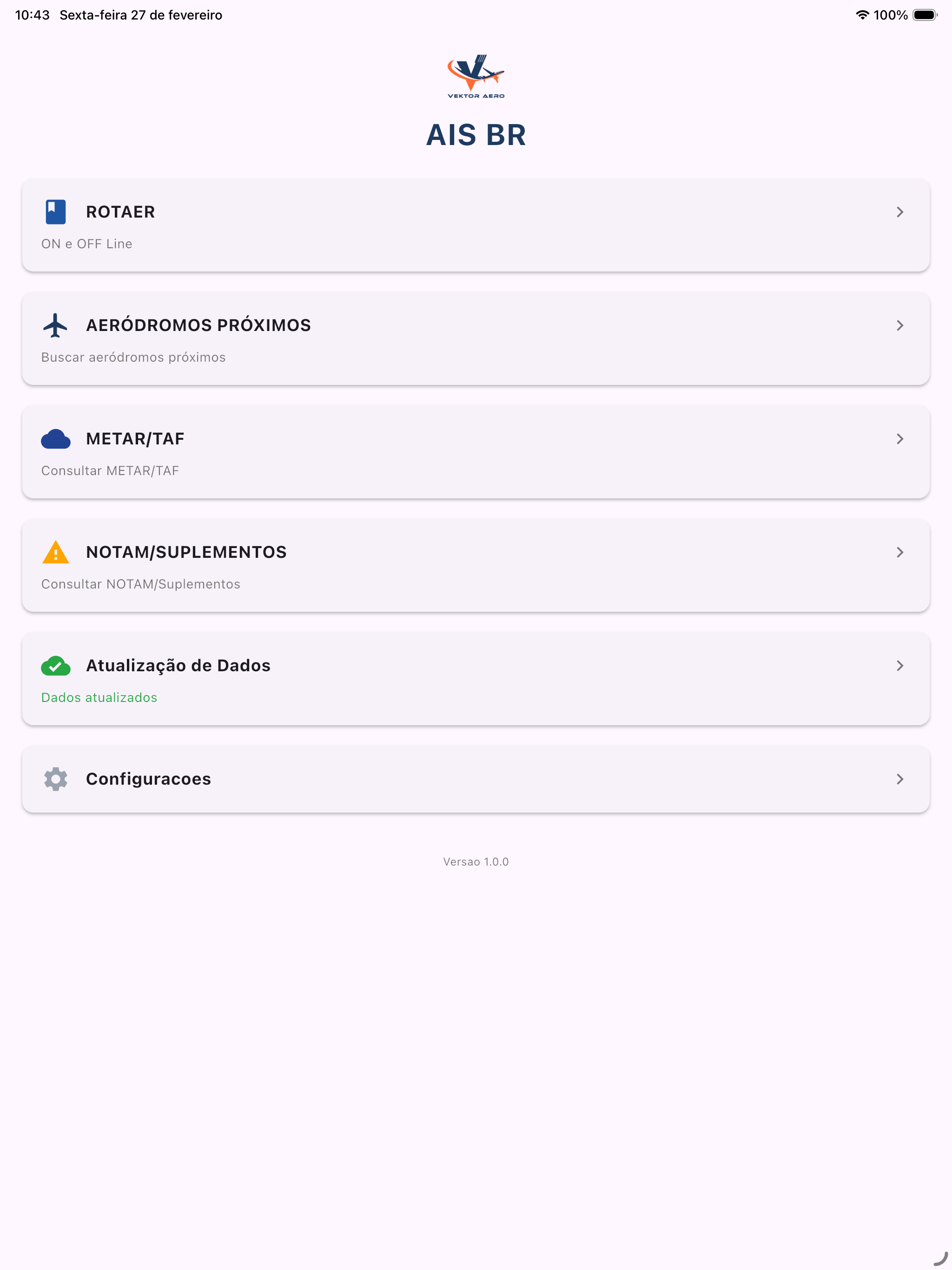Open the METAR/TAF card
This screenshot has height=1270, width=952.
coord(476,452)
